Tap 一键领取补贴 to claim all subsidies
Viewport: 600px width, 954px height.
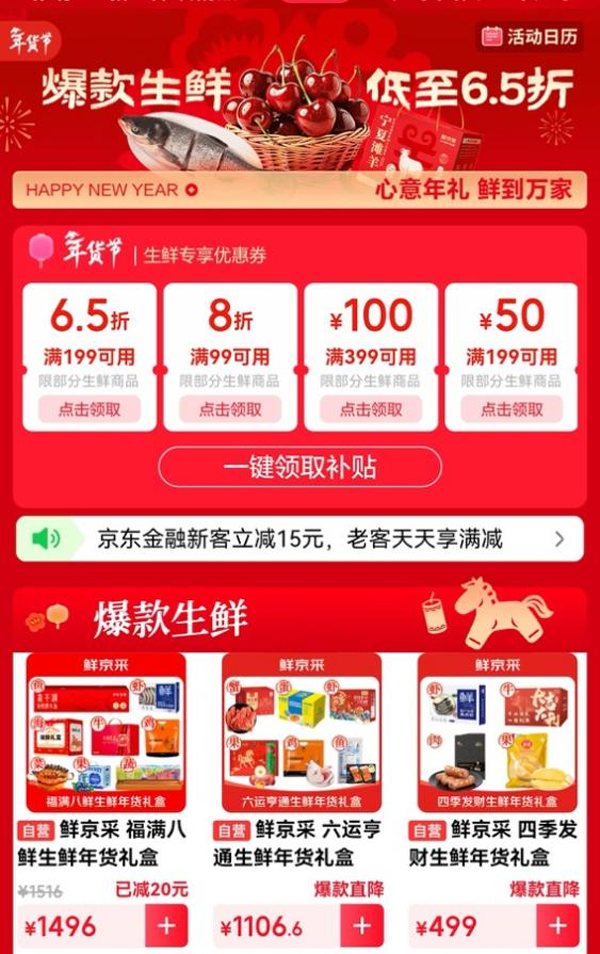300,467
